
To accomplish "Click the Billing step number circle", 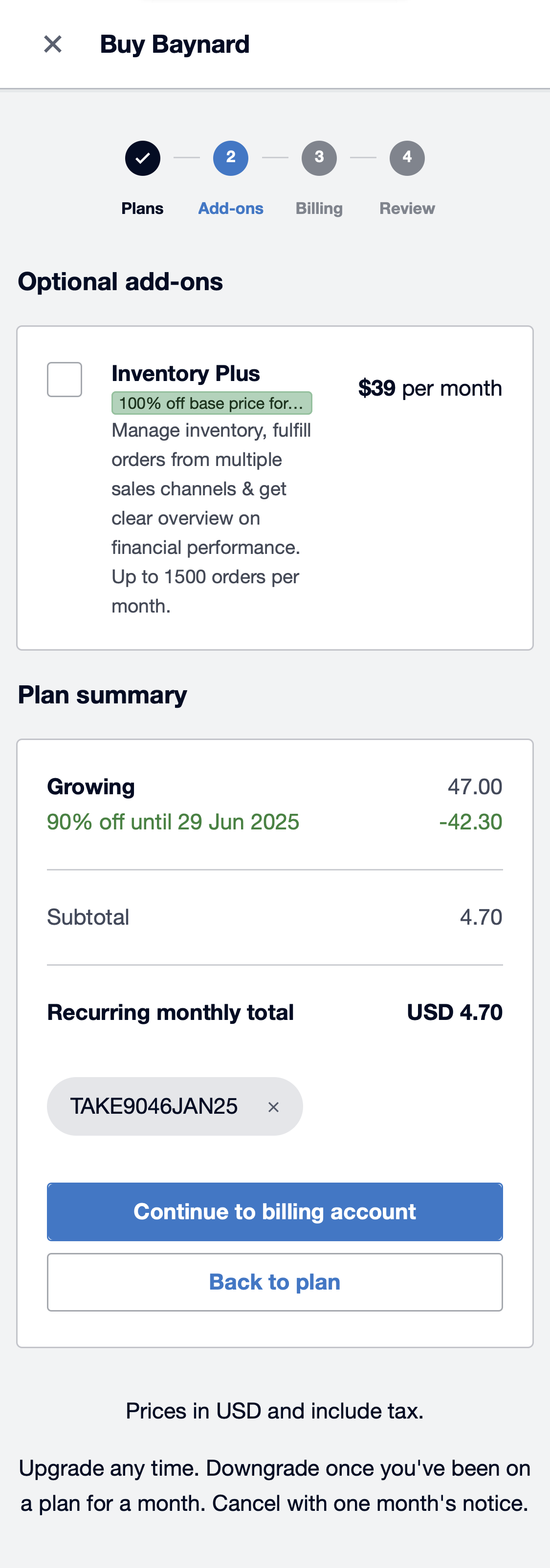I will tap(319, 158).
